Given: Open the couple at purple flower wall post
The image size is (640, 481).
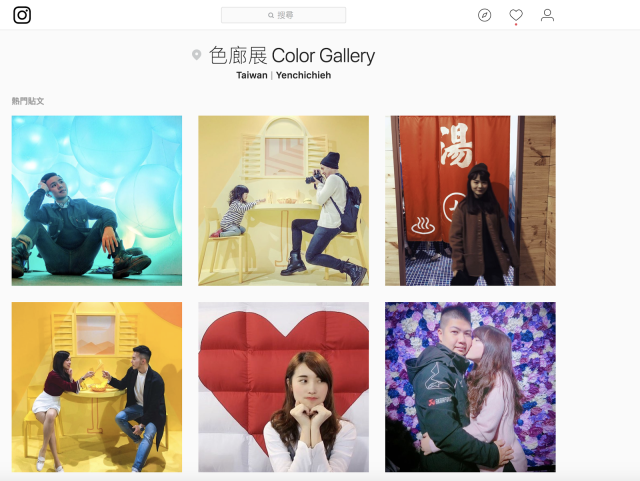Looking at the screenshot, I should (470, 387).
